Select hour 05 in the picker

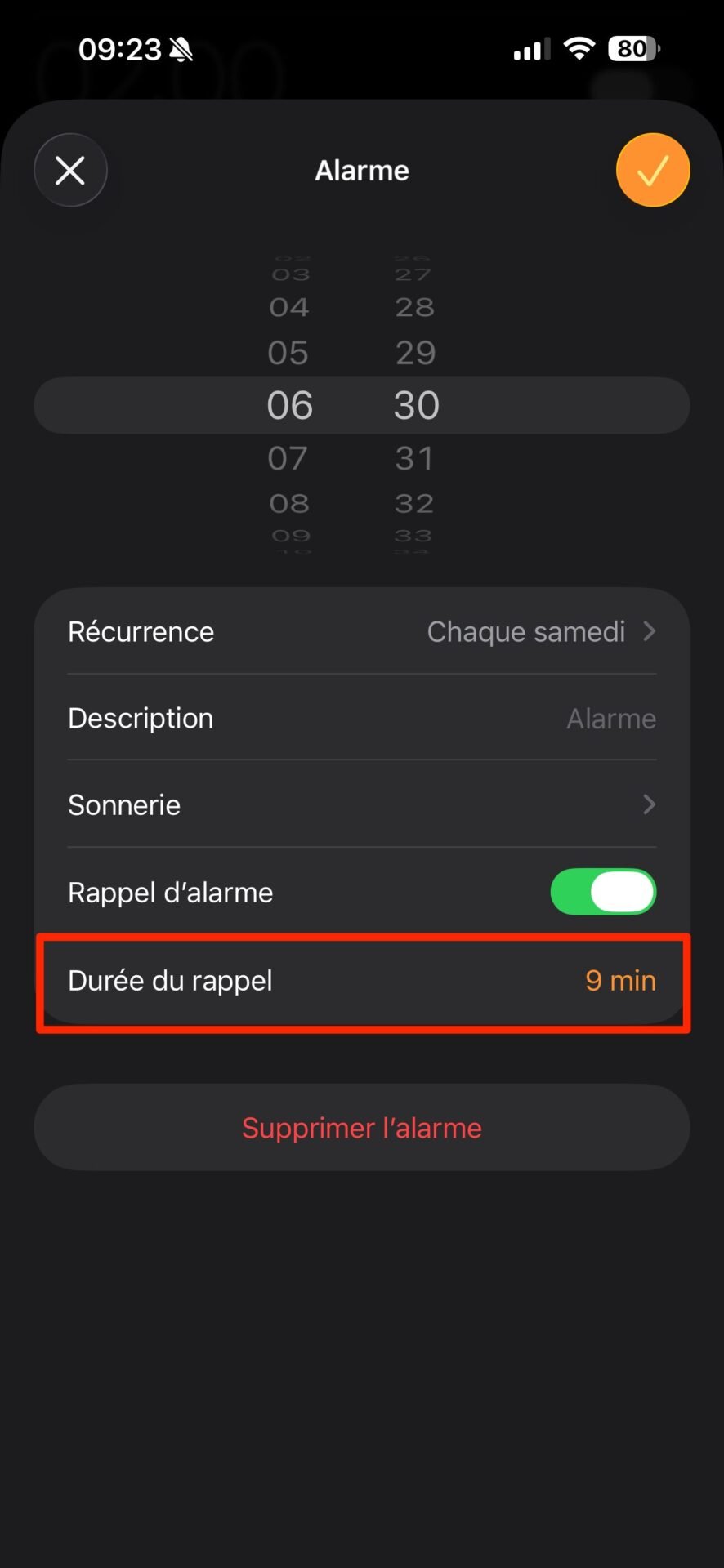(x=288, y=353)
